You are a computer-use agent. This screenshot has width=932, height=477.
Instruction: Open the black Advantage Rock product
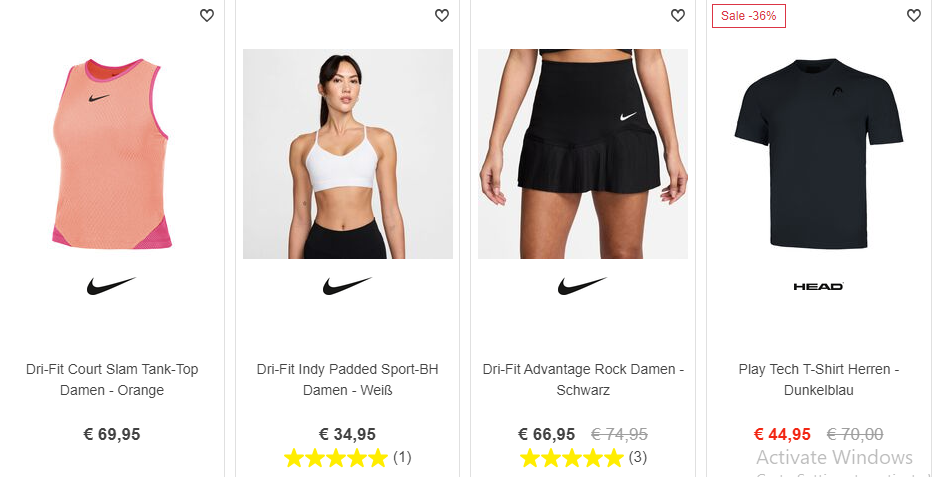coord(583,155)
